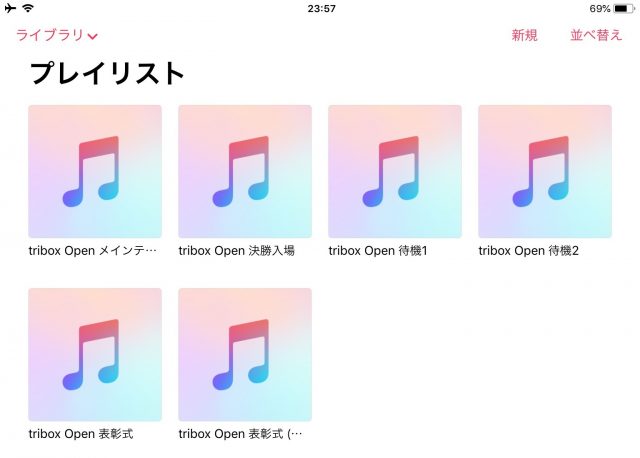The width and height of the screenshot is (640, 458).
Task: View the tribox Open 表彰式 playlist
Action: point(95,355)
